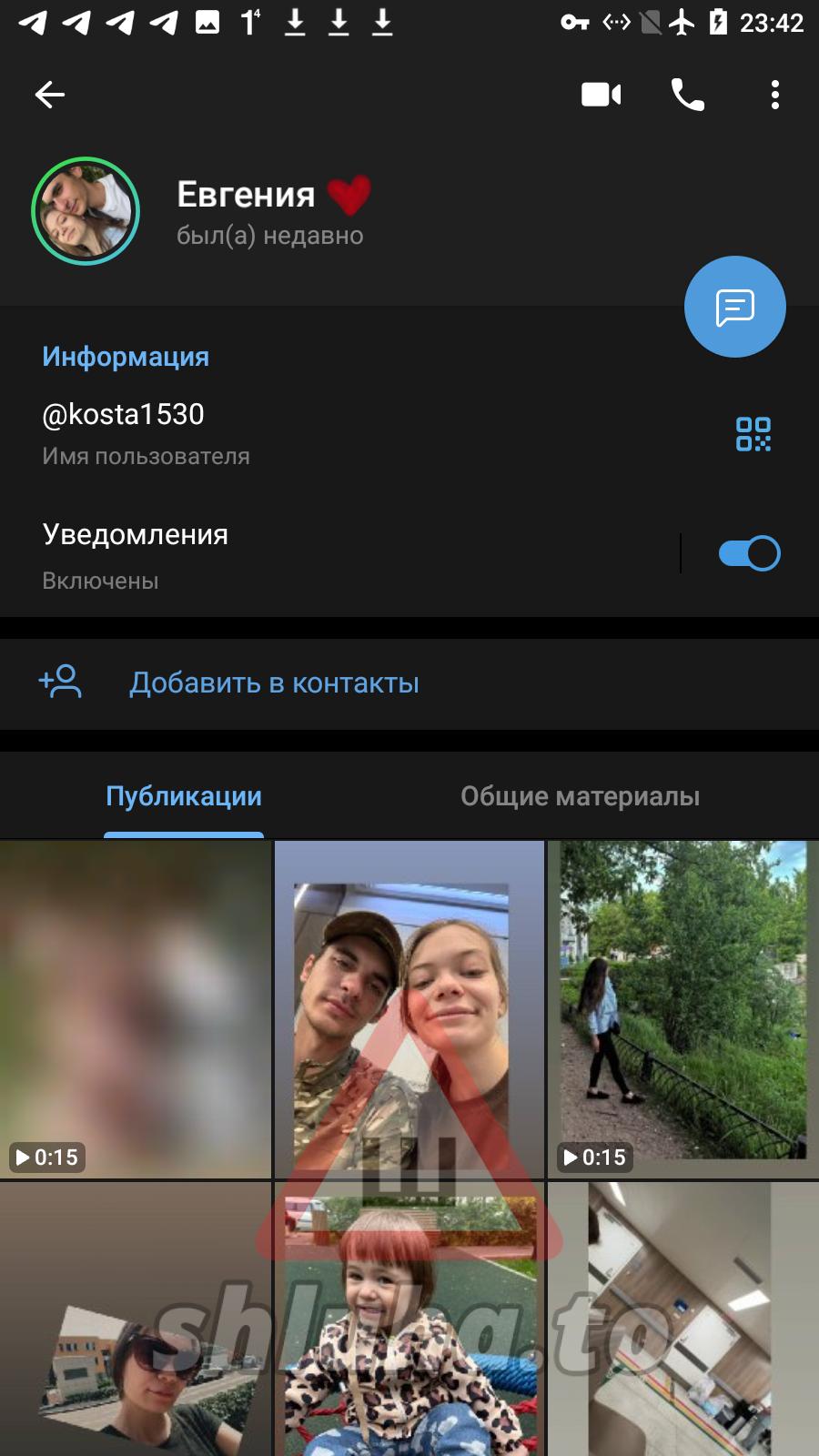The height and width of the screenshot is (1456, 819).
Task: Switch to the Публикации tab
Action: tap(184, 796)
